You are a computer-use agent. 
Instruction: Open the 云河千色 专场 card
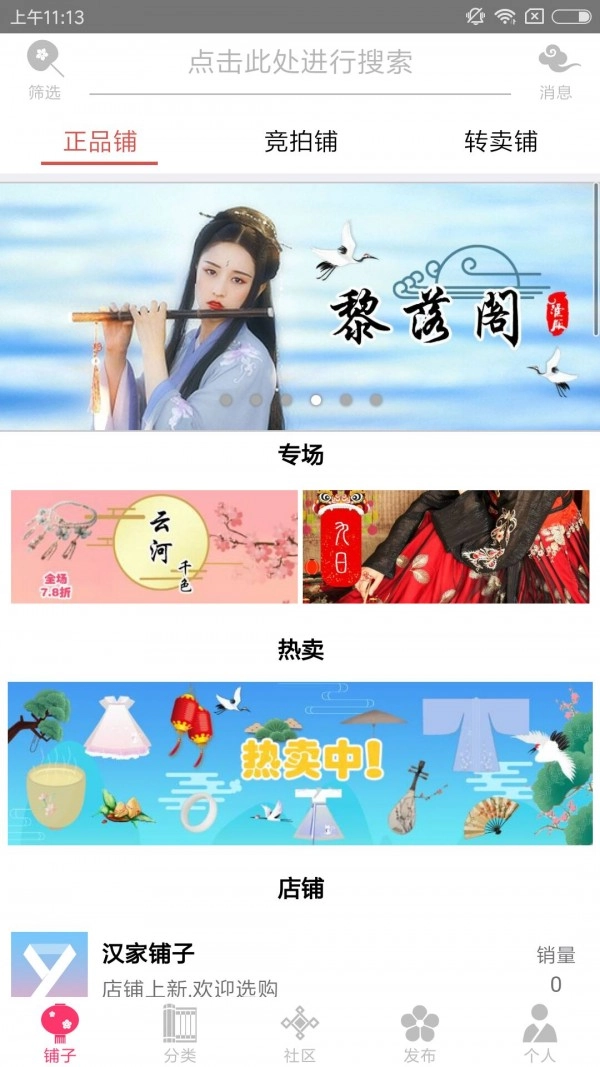pos(154,546)
